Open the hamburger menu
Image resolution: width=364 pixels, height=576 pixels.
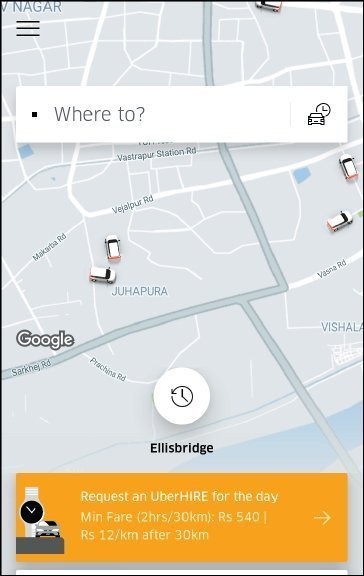click(x=28, y=28)
